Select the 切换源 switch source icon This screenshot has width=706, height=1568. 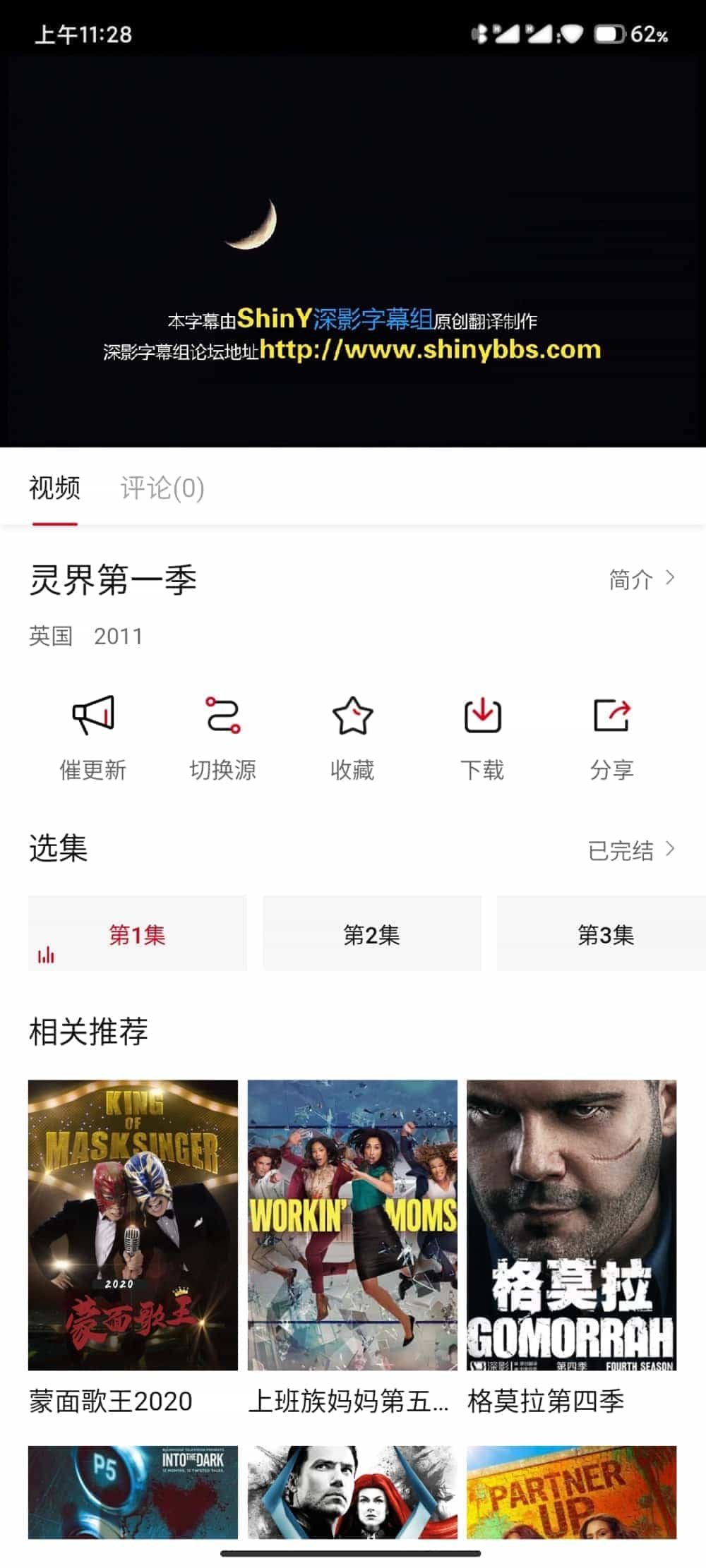(223, 715)
